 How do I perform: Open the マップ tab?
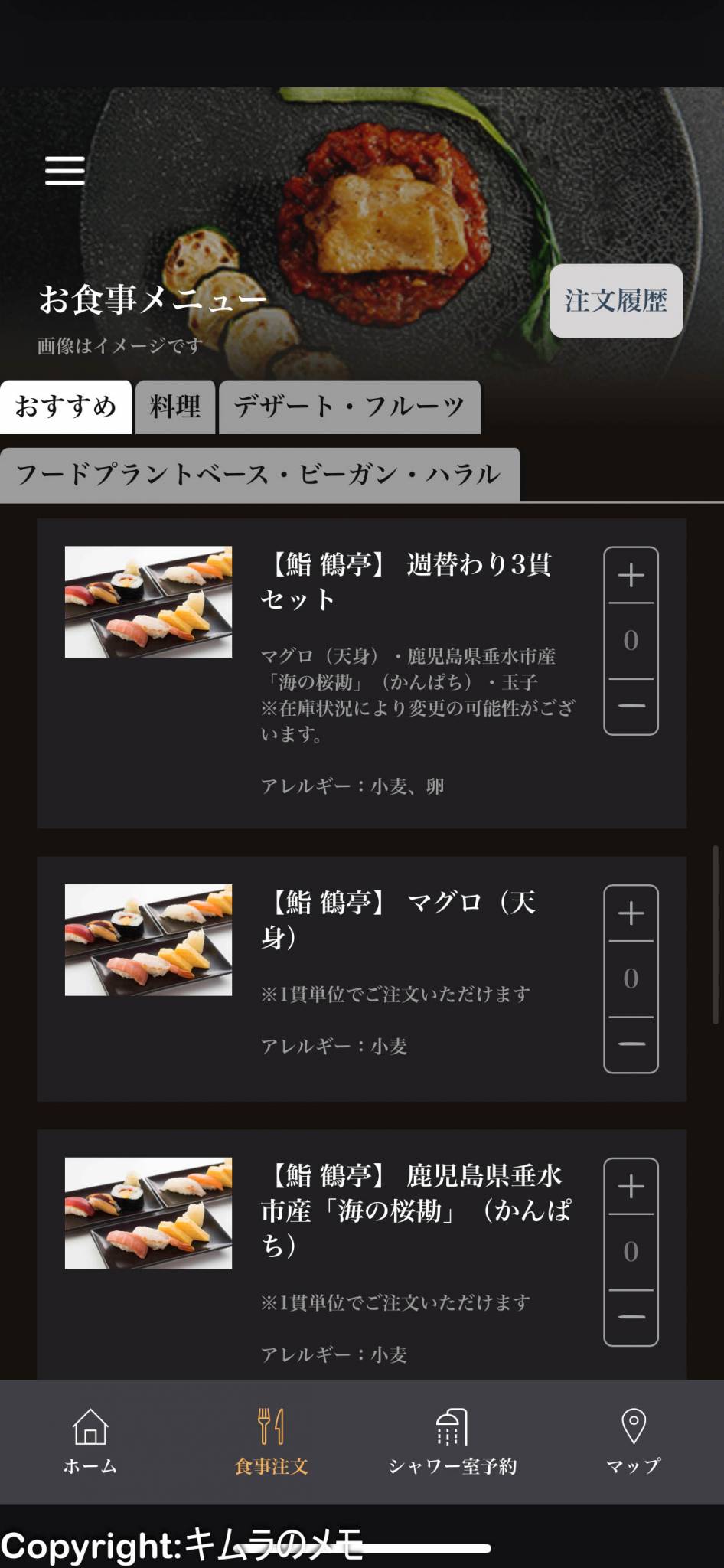click(633, 1442)
